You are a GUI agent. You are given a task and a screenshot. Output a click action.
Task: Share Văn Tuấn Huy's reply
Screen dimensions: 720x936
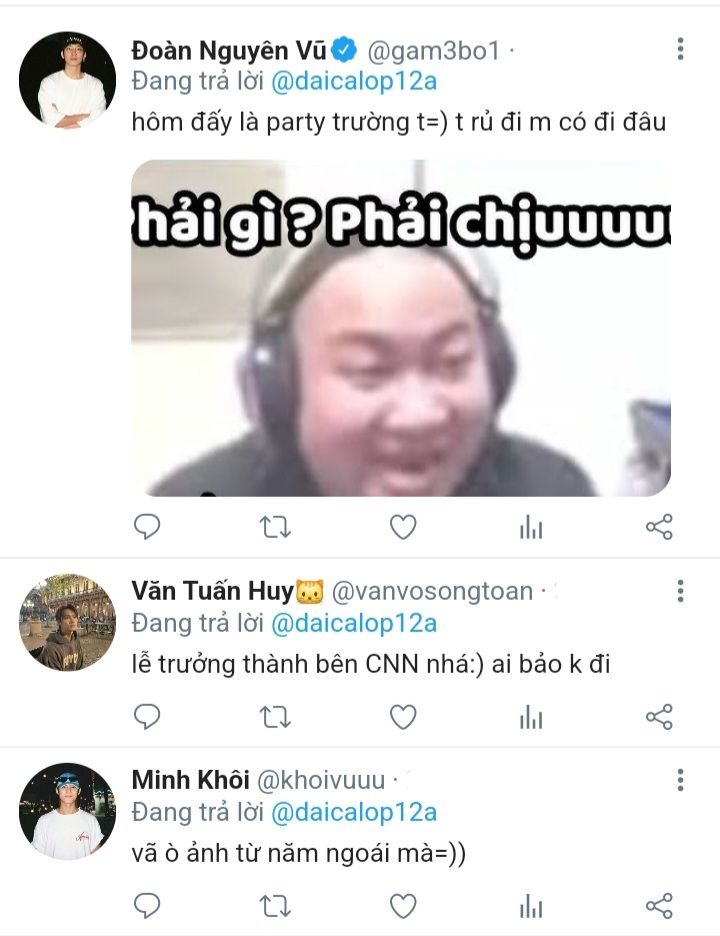coord(659,716)
